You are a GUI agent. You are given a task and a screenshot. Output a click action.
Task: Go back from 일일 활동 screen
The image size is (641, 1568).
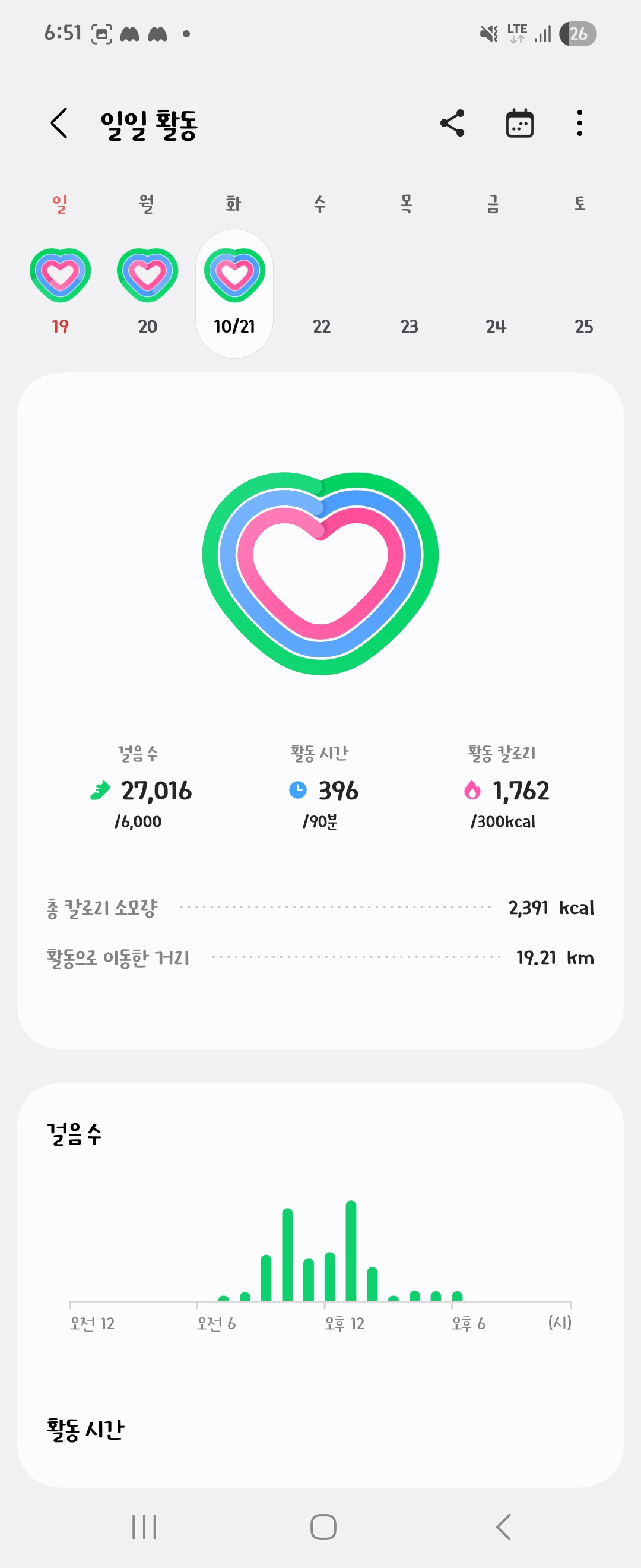pyautogui.click(x=59, y=124)
